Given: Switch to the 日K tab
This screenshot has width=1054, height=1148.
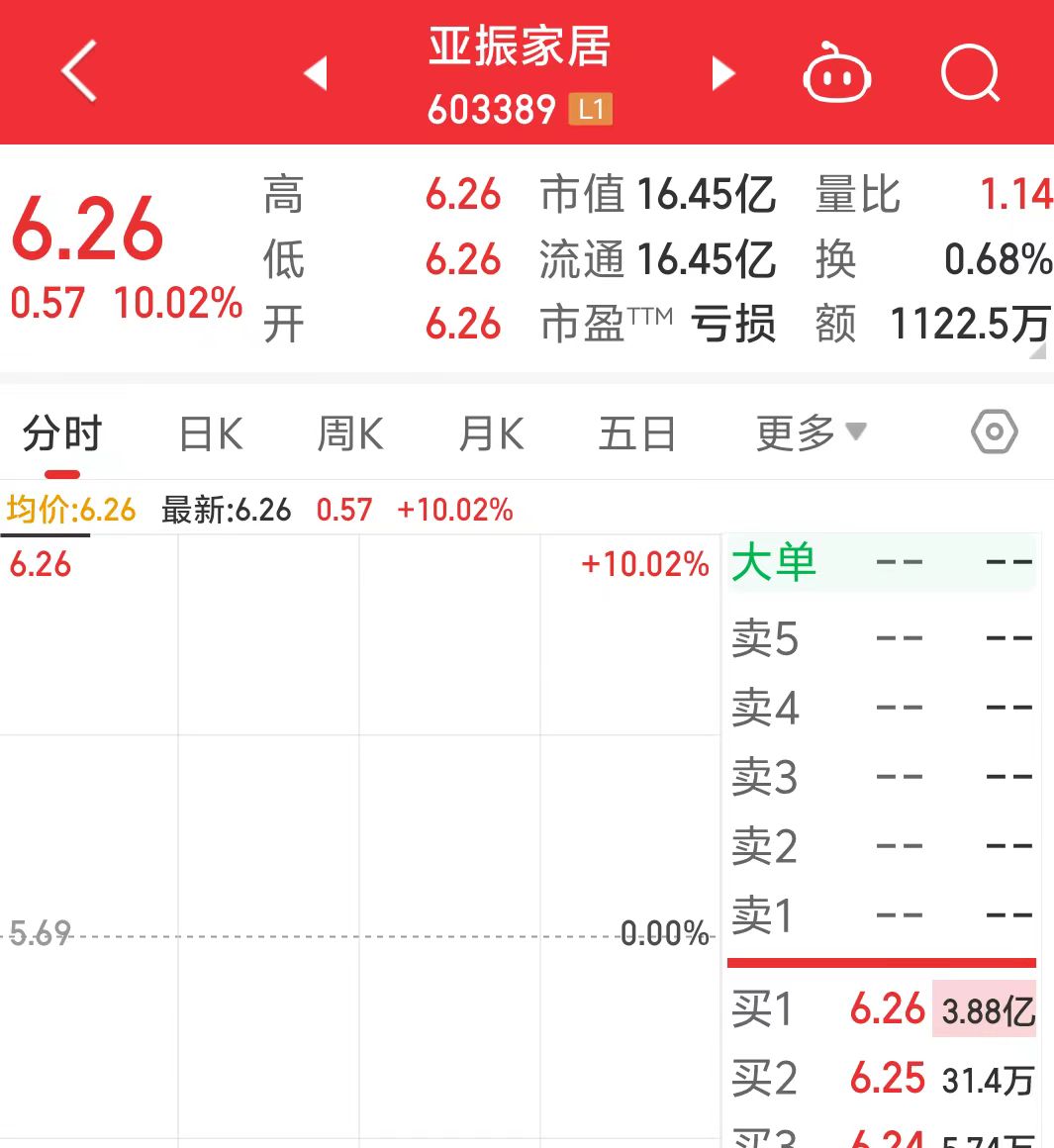Looking at the screenshot, I should pos(210,434).
